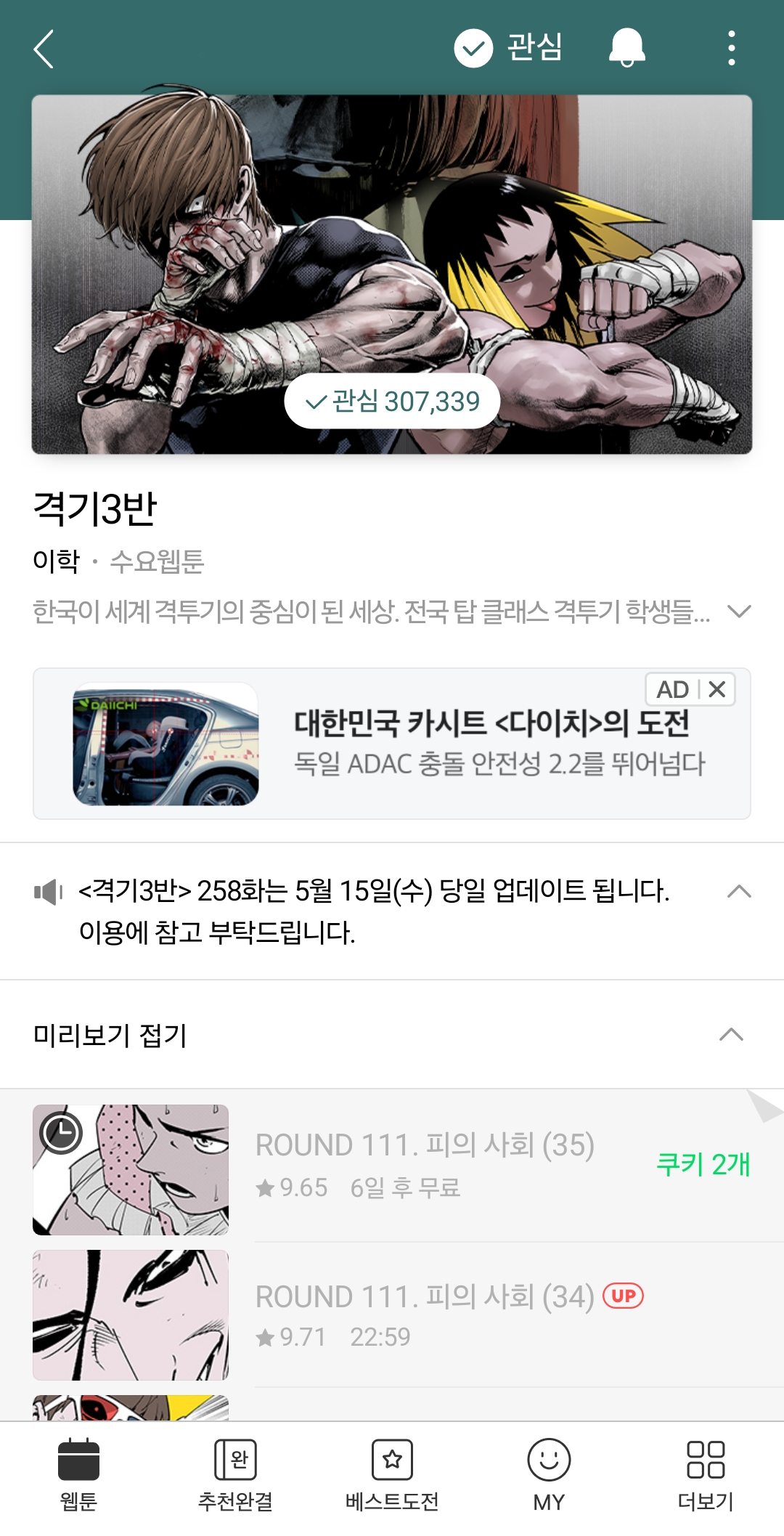Switch to the 웹툰 tab
The image size is (784, 1536).
pos(78,1476)
